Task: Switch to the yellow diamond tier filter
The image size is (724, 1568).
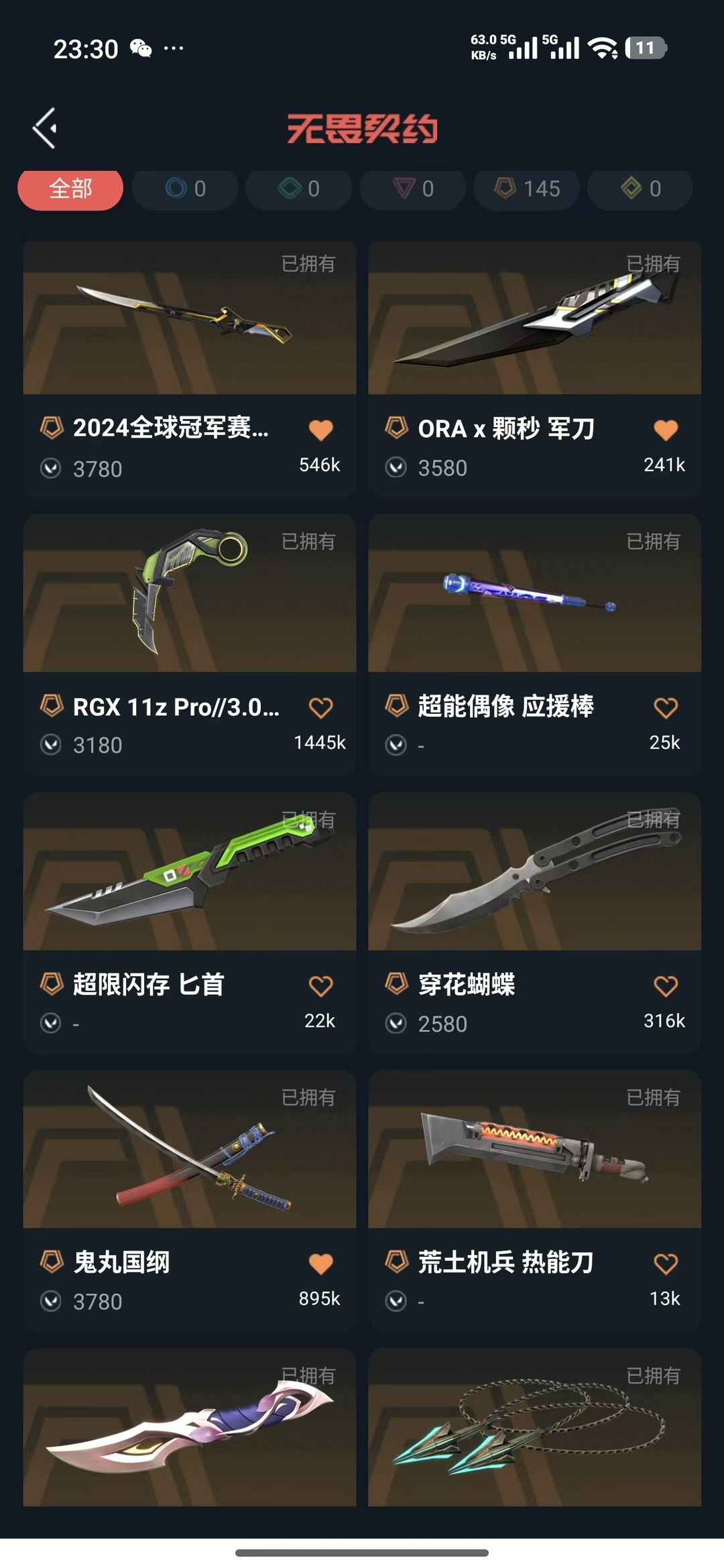Action: pyautogui.click(x=640, y=189)
